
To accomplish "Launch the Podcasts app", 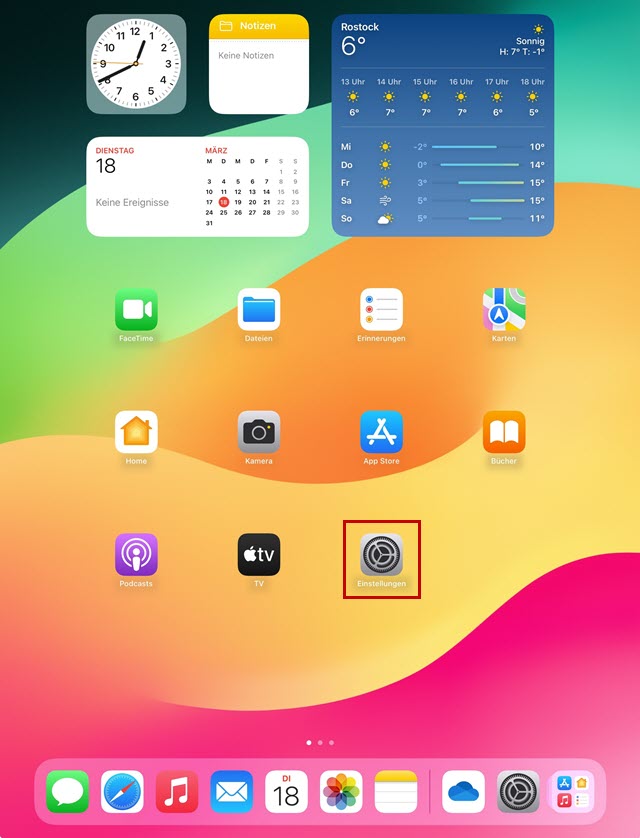I will [x=136, y=554].
